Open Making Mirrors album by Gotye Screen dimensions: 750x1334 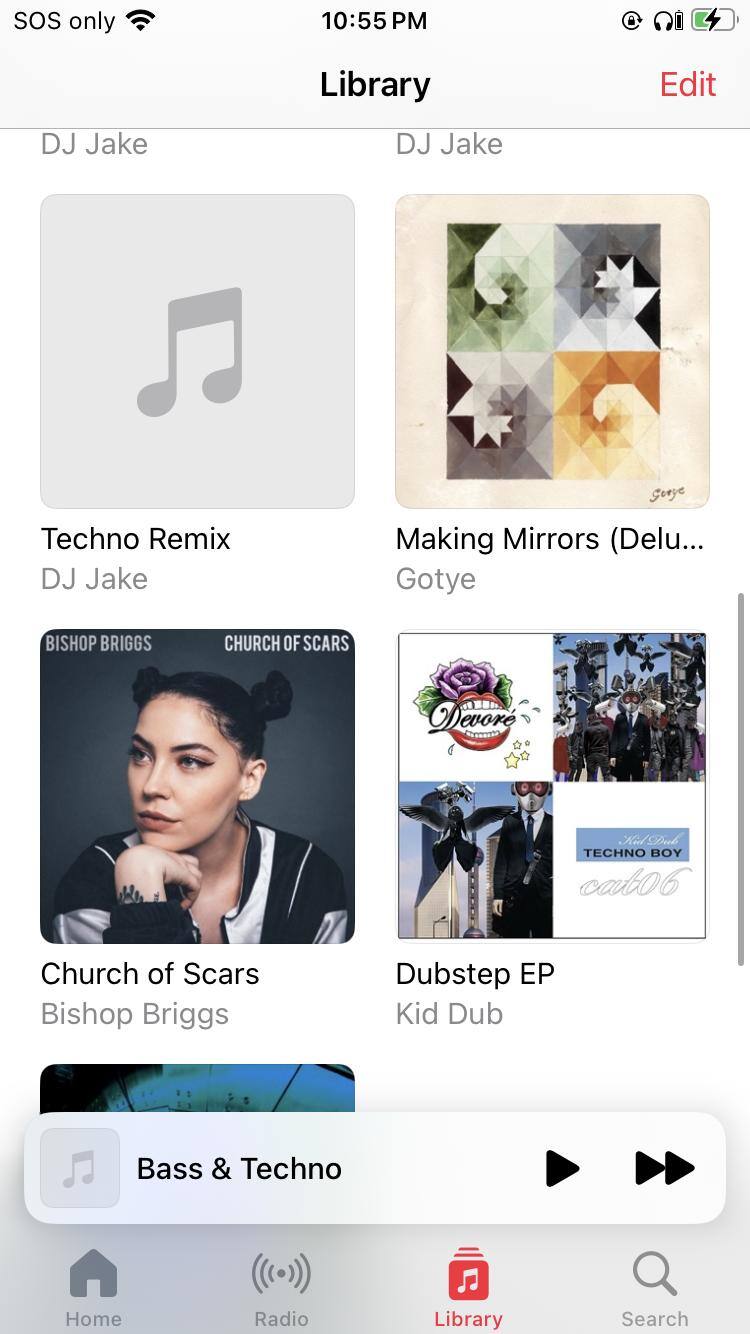tap(552, 352)
